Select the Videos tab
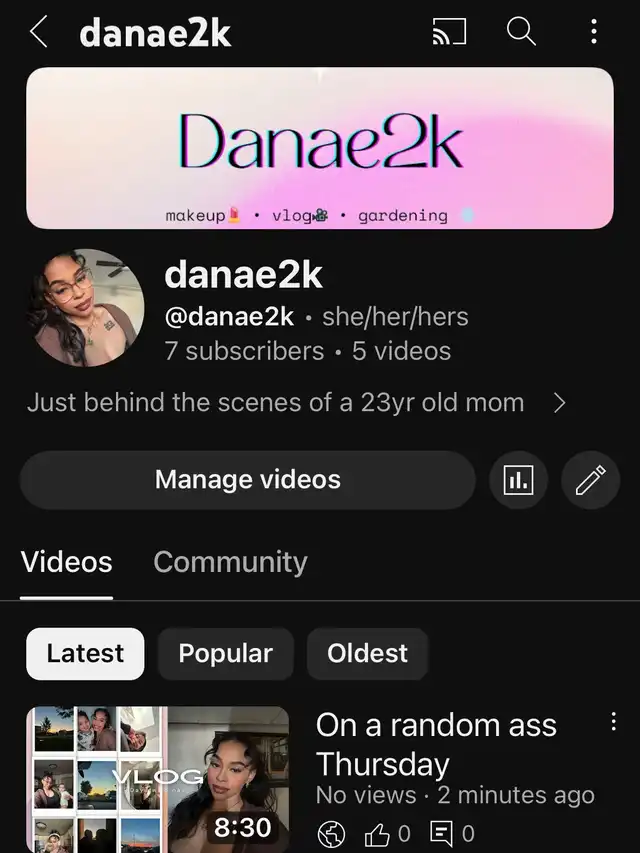The height and width of the screenshot is (853, 640). click(66, 562)
